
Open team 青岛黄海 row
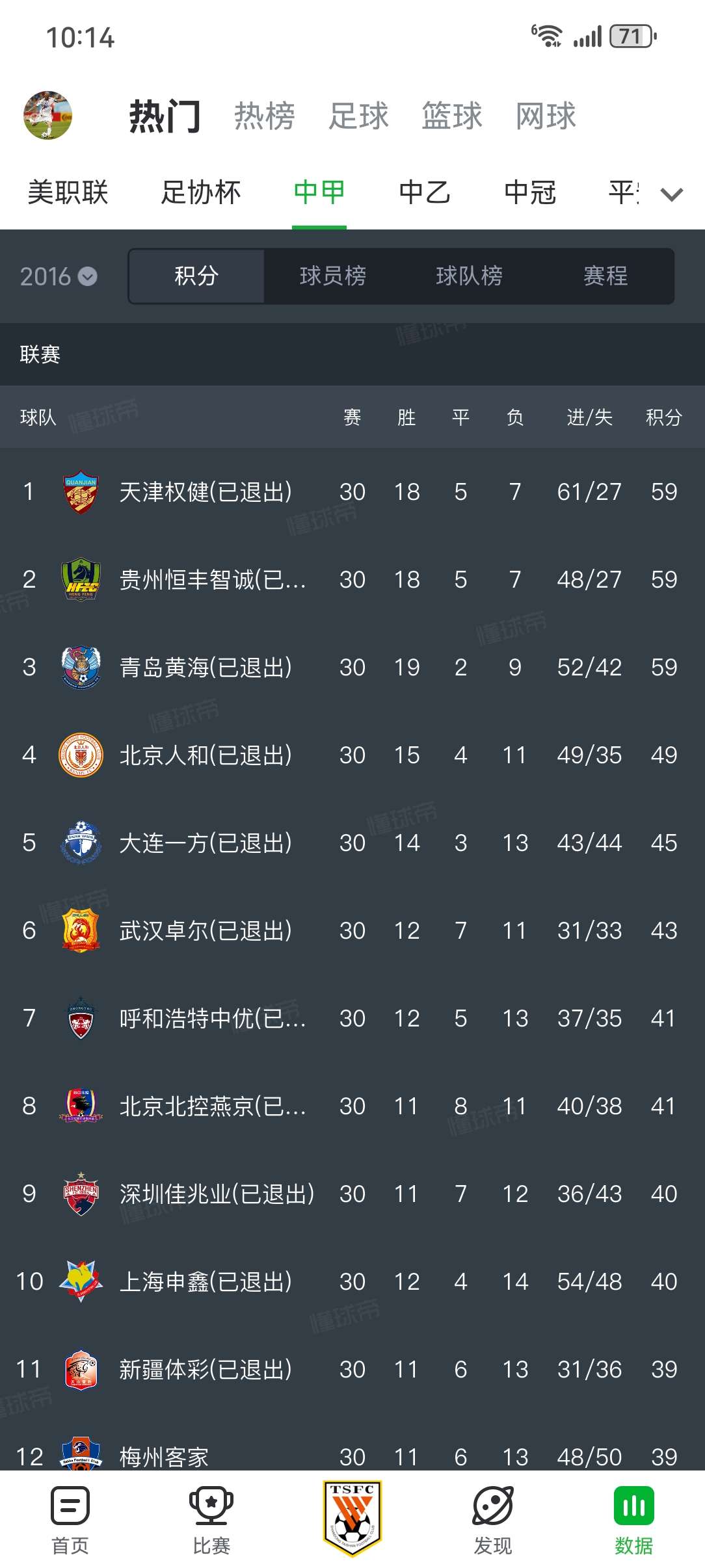tap(205, 668)
